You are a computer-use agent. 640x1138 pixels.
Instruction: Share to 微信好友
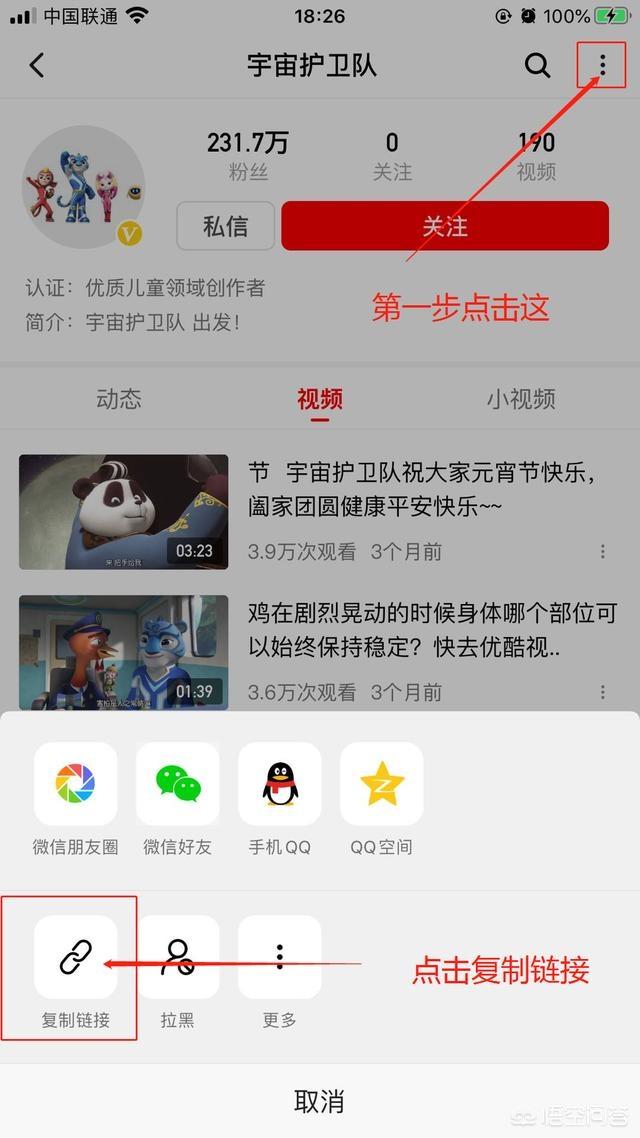tap(178, 784)
